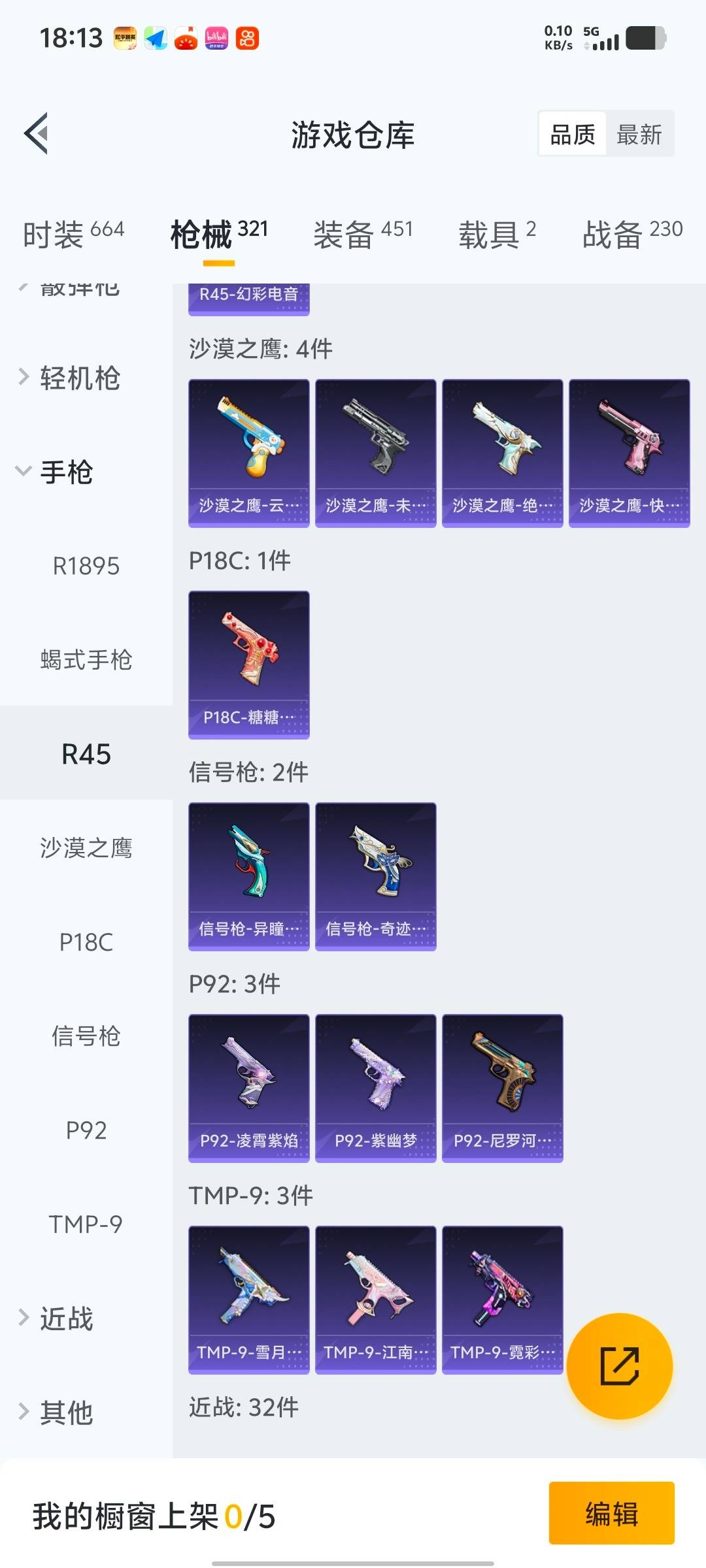The width and height of the screenshot is (706, 1568).
Task: Open the P92-紫幽梦 skin card
Action: pos(376,1088)
